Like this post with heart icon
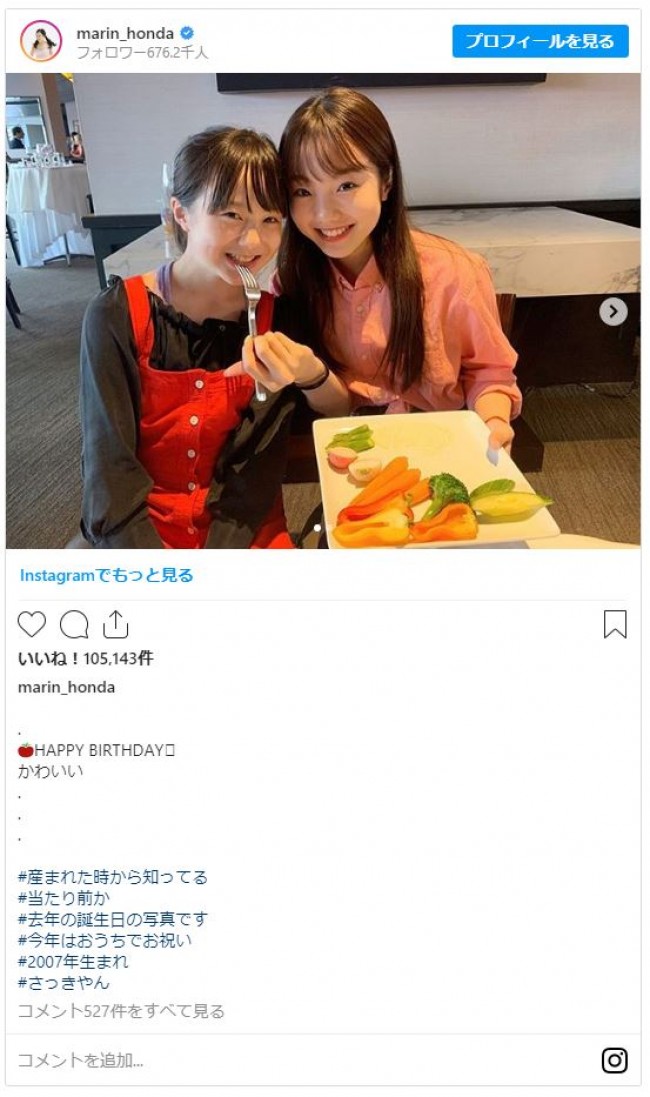This screenshot has height=1097, width=650. click(32, 625)
